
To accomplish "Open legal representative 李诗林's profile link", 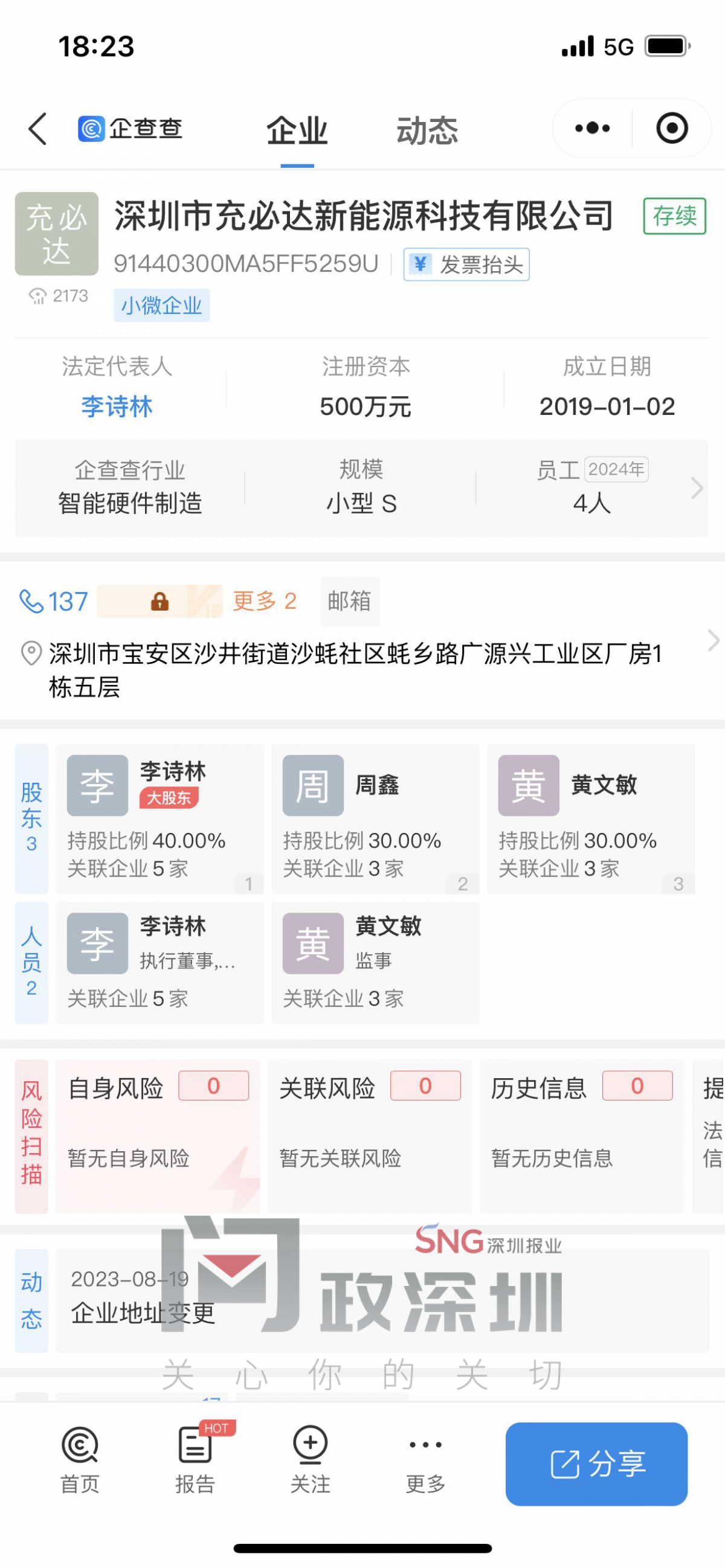I will pos(117,406).
